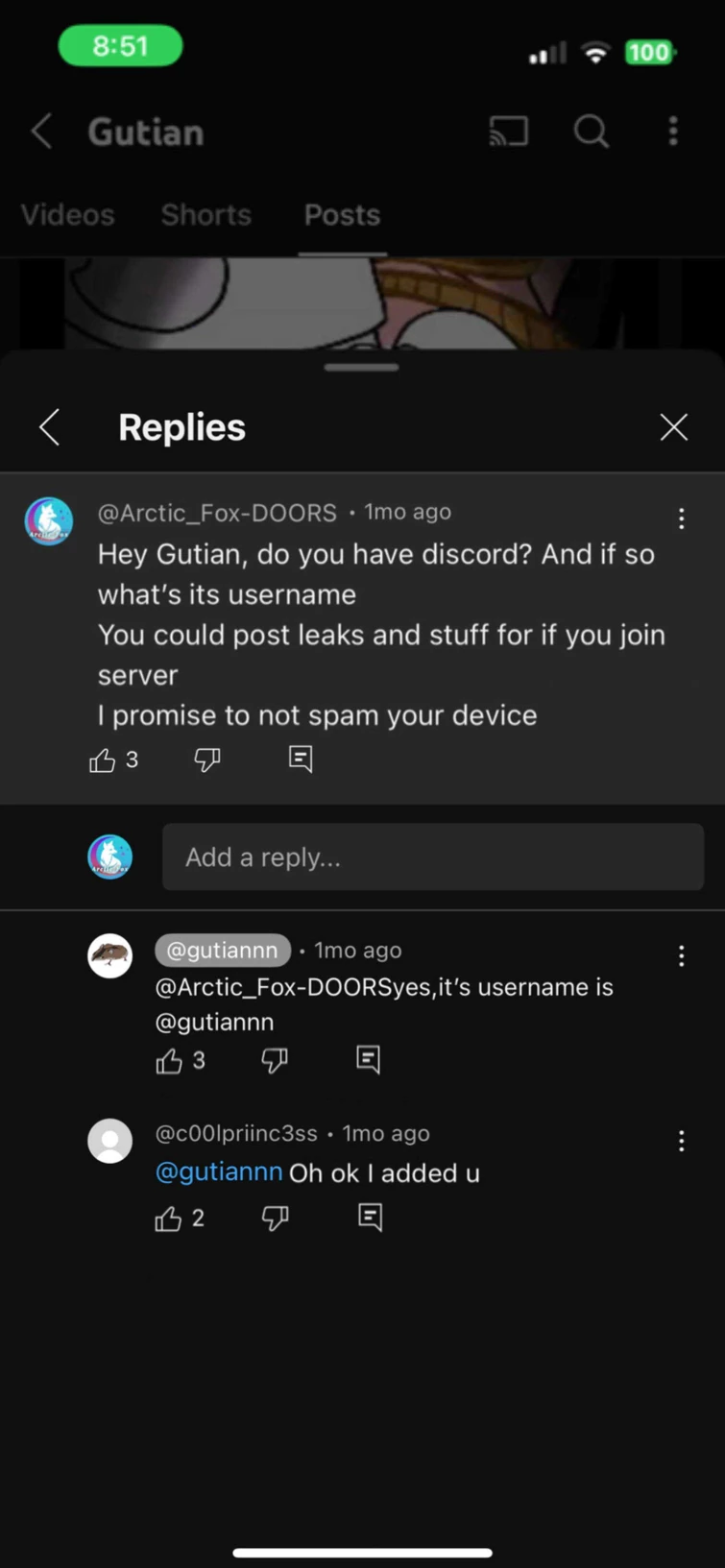Open options menu for @c00lpriinc3ss's reply
The image size is (725, 1568).
[x=681, y=1141]
